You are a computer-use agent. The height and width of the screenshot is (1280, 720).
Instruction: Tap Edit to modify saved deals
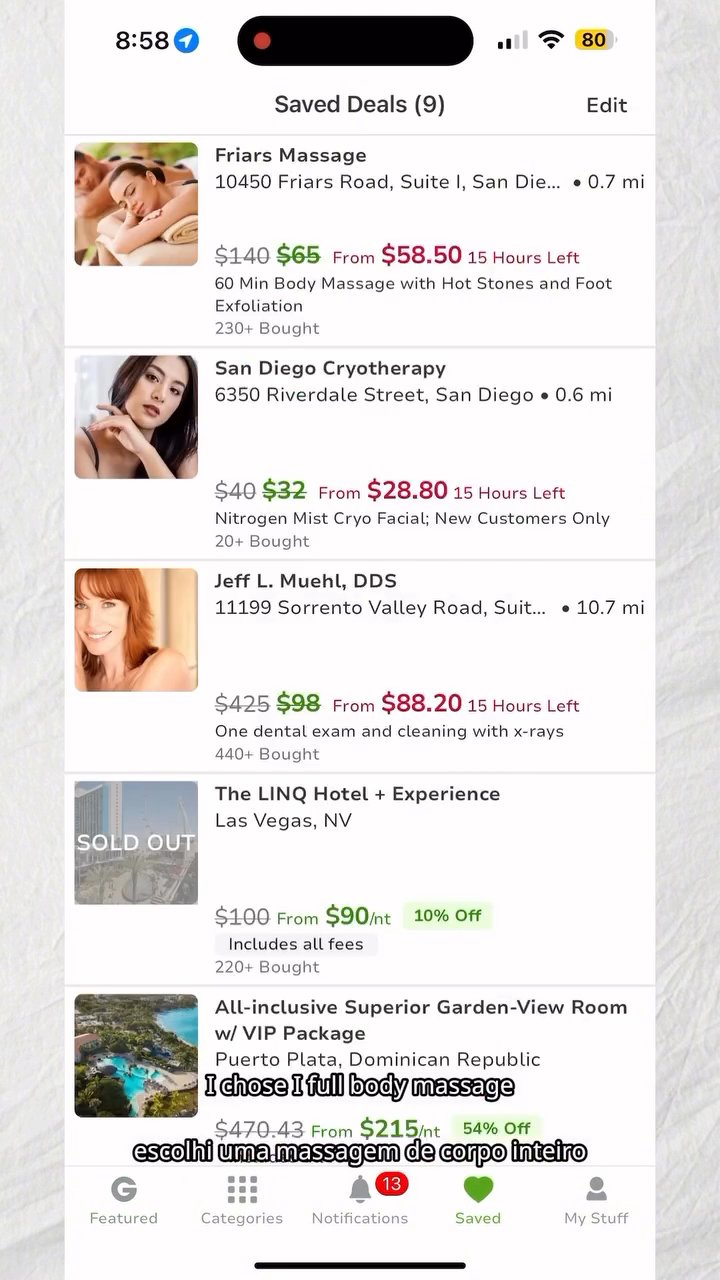coord(606,105)
